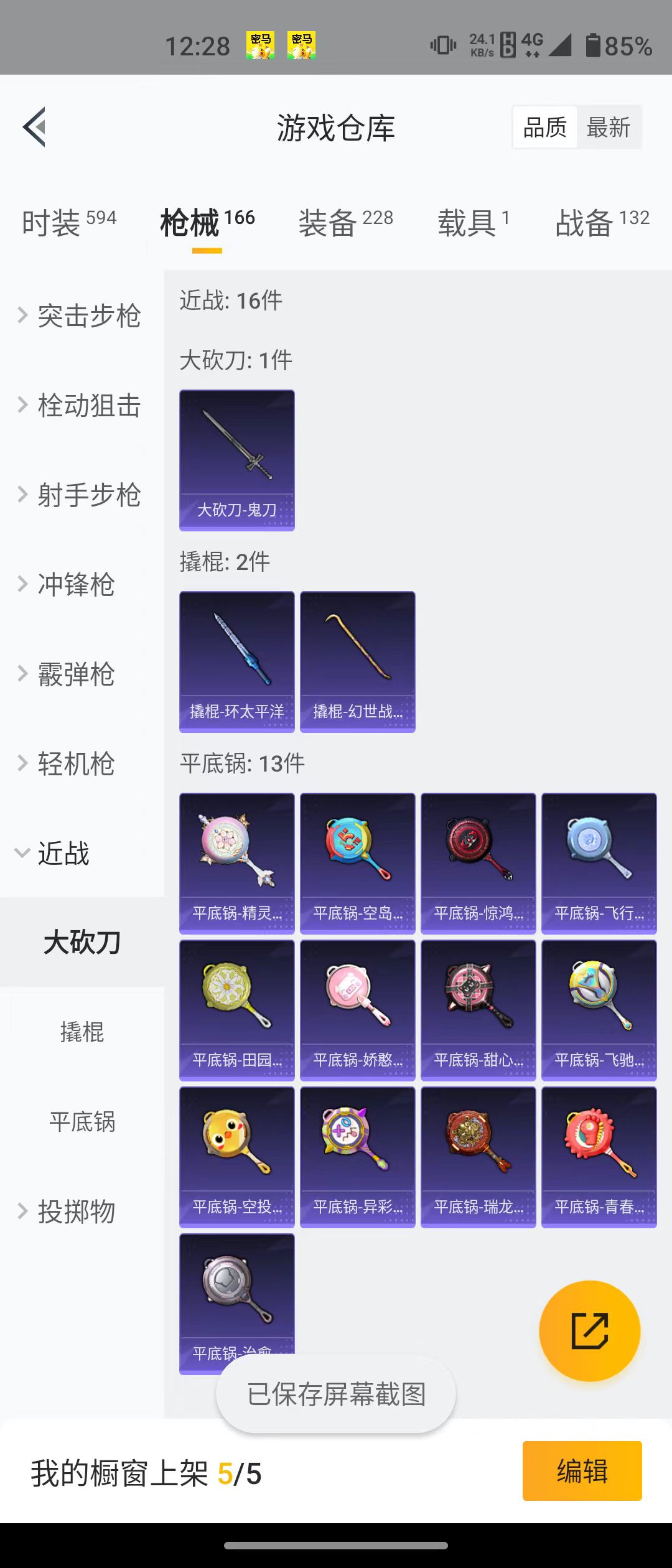
Task: Open the 撬棍-环太平洋 item
Action: (x=237, y=661)
